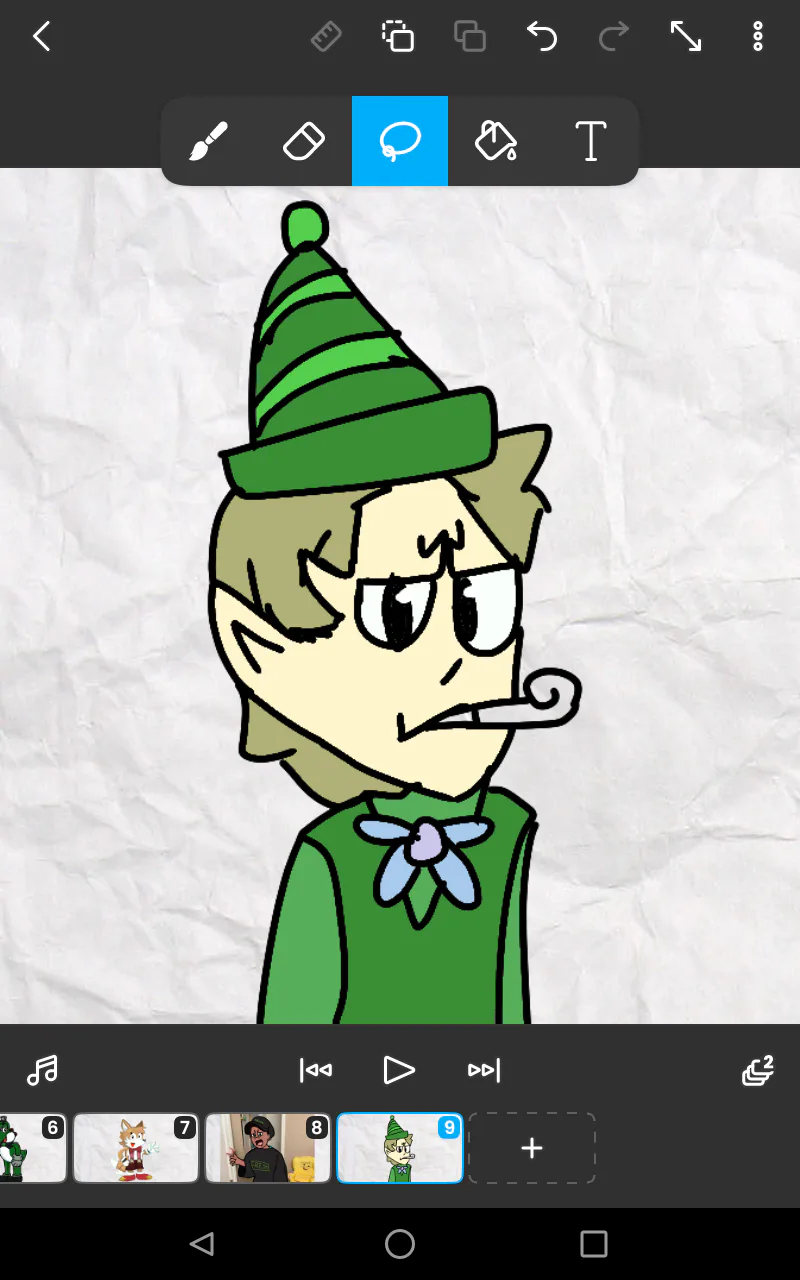Viewport: 800px width, 1280px height.
Task: Choose the paint bucket fill tool
Action: [496, 141]
